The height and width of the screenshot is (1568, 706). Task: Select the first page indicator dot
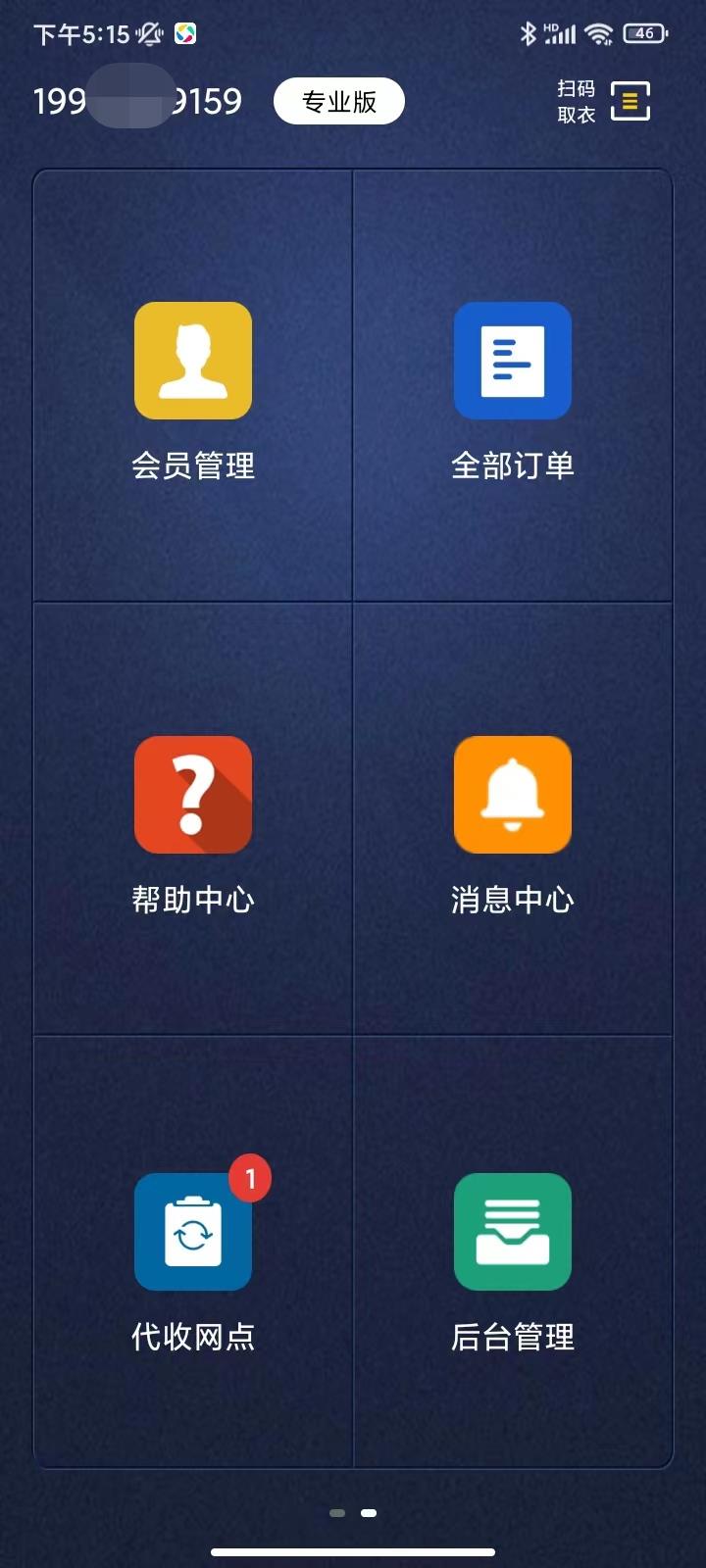click(x=339, y=1513)
